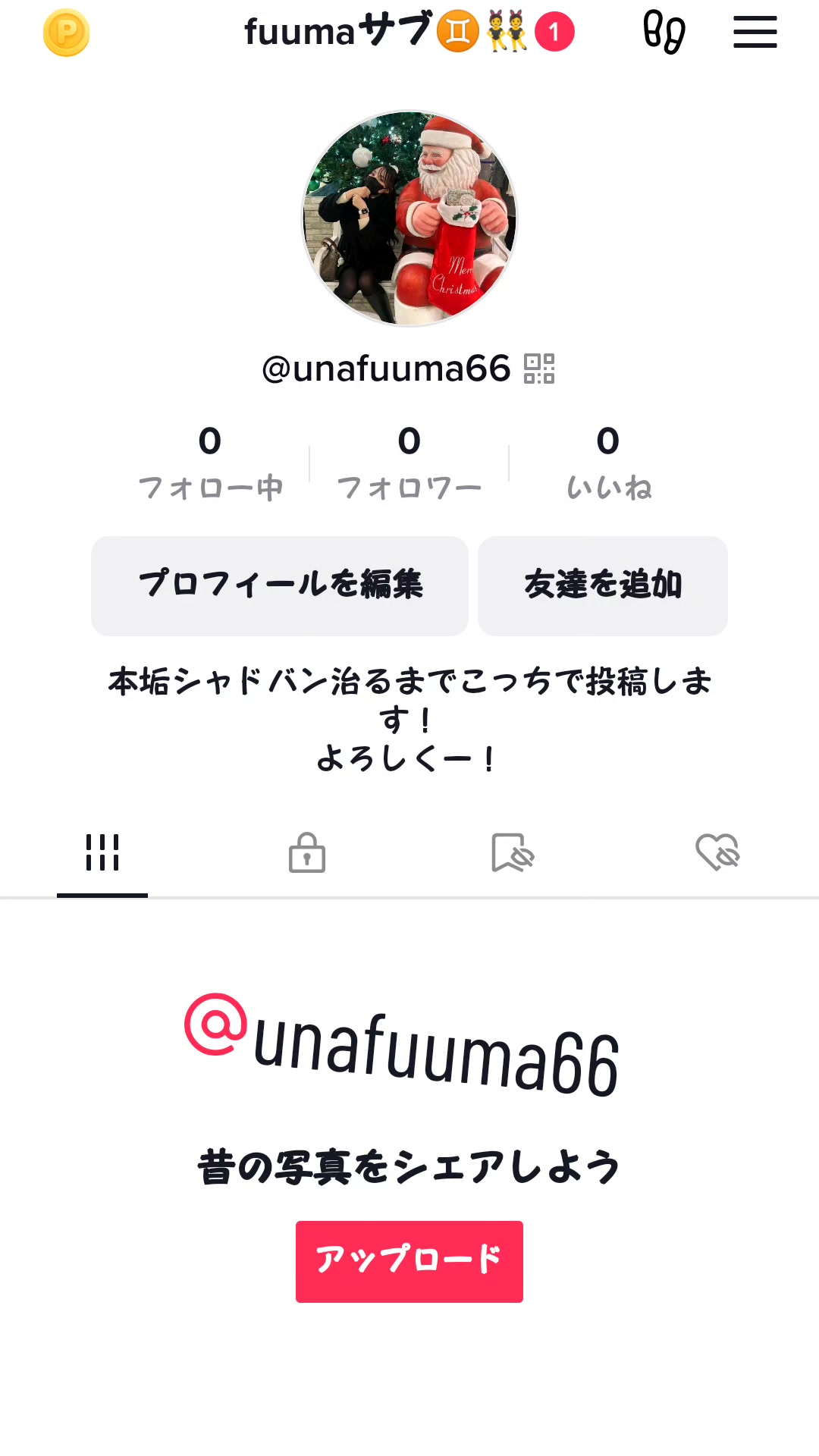Show QR code next to @unafuuma66
This screenshot has height=1456, width=819.
tap(539, 369)
